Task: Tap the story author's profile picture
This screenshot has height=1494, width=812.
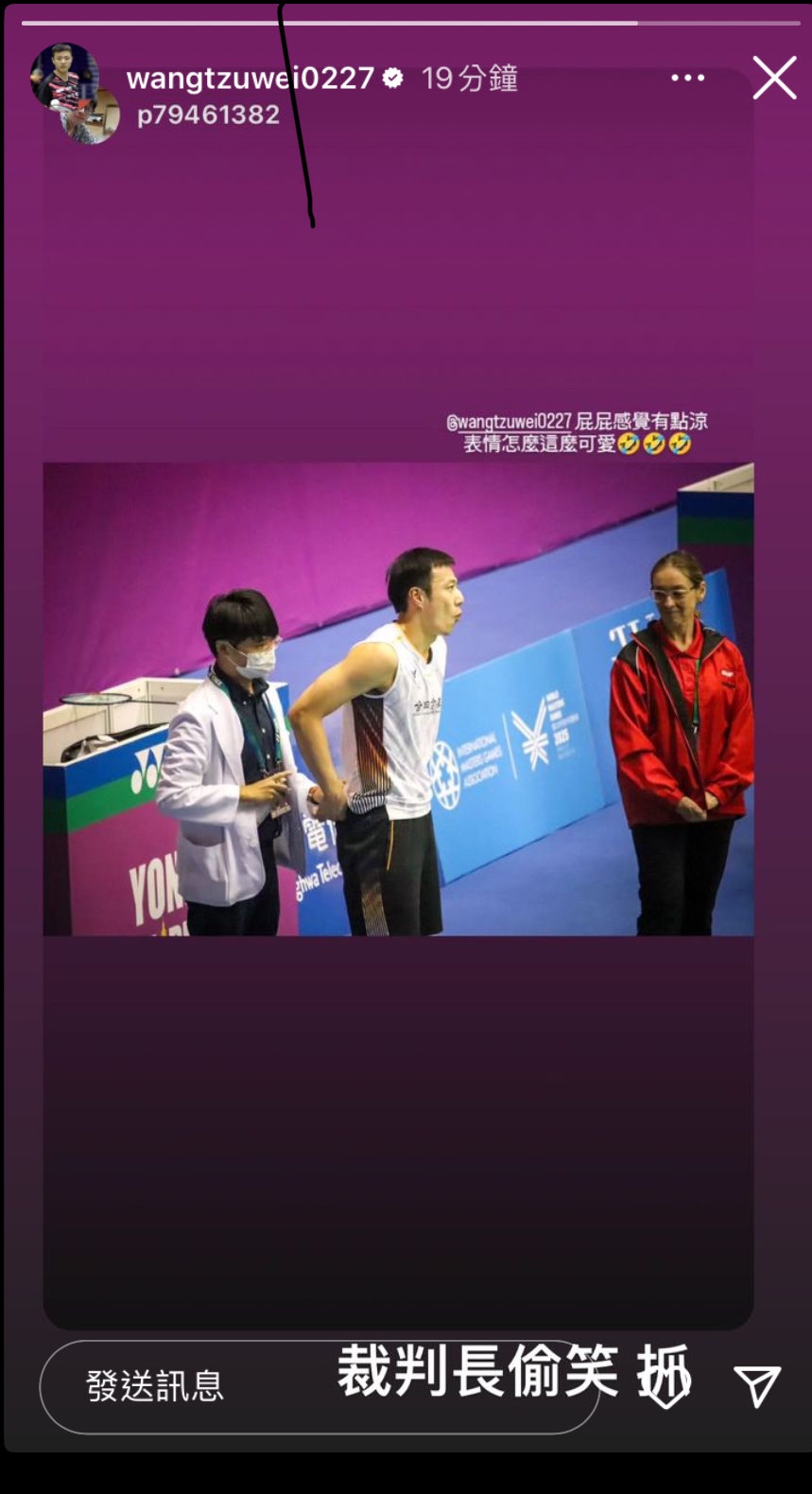Action: tap(65, 77)
